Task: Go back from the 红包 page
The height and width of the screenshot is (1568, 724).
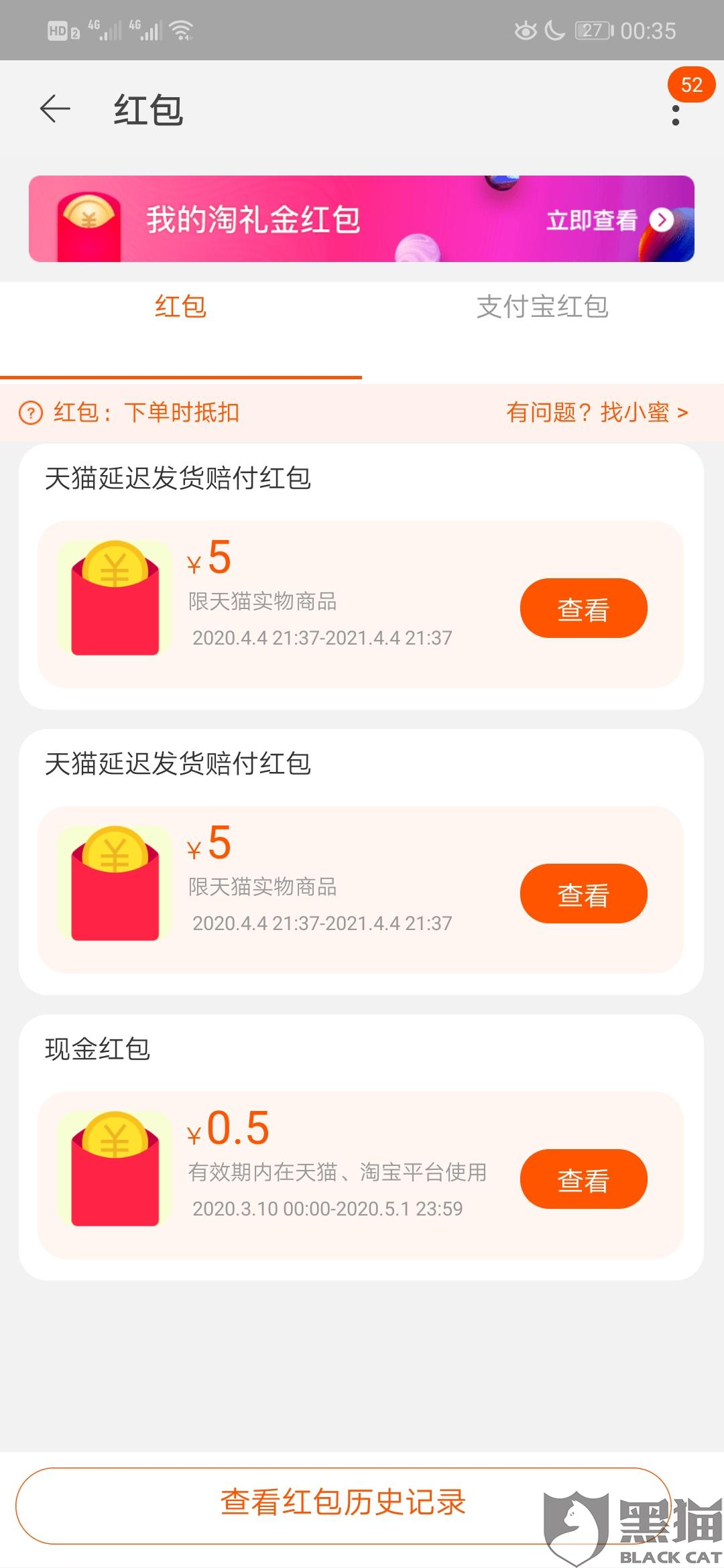Action: (55, 109)
